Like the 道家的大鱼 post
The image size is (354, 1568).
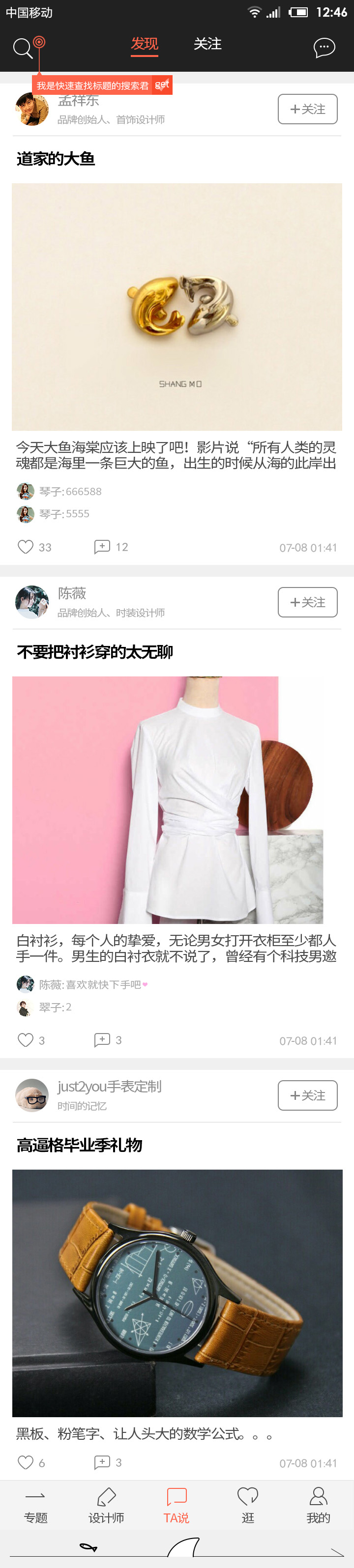click(x=26, y=547)
